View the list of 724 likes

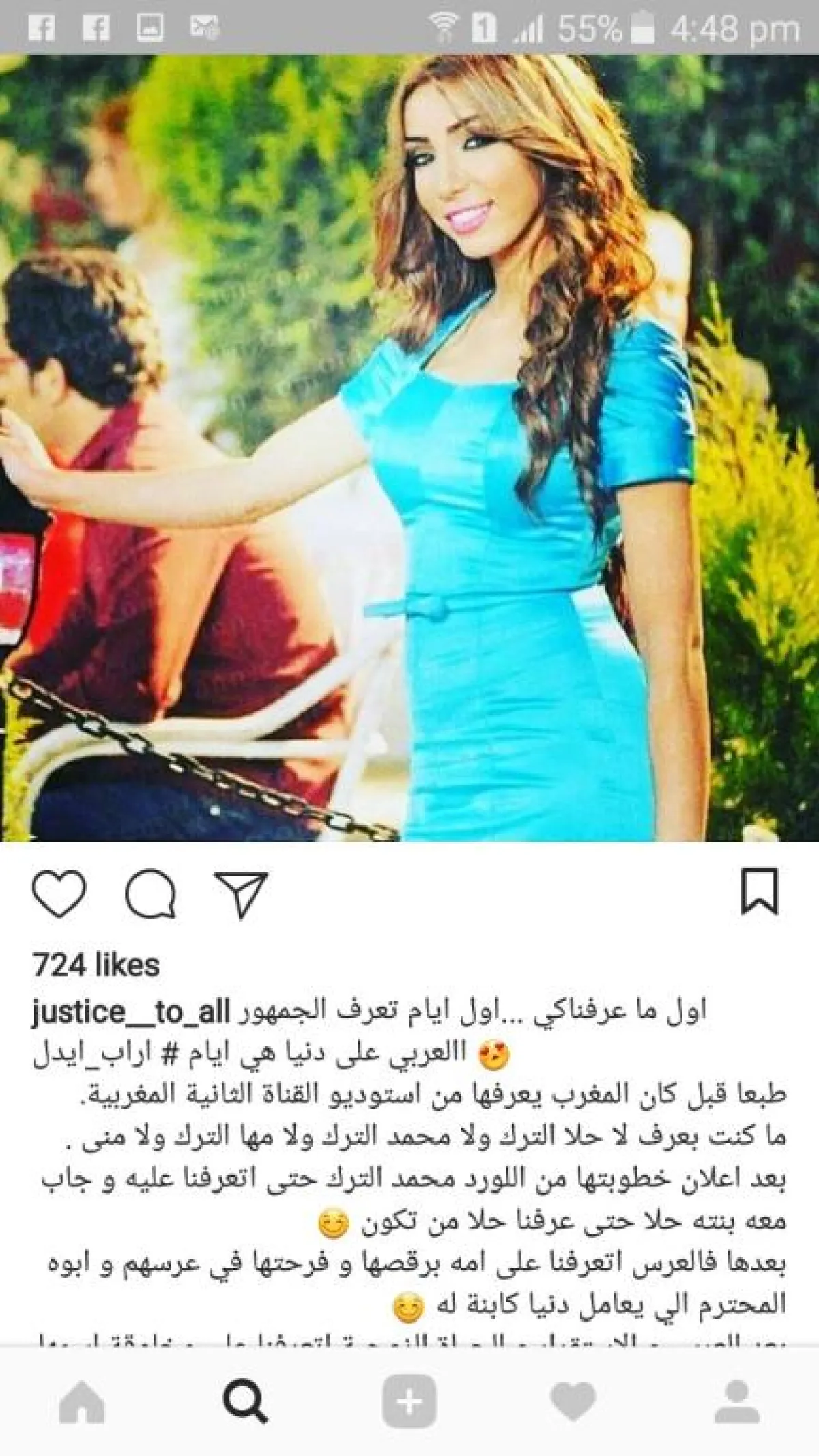96,965
